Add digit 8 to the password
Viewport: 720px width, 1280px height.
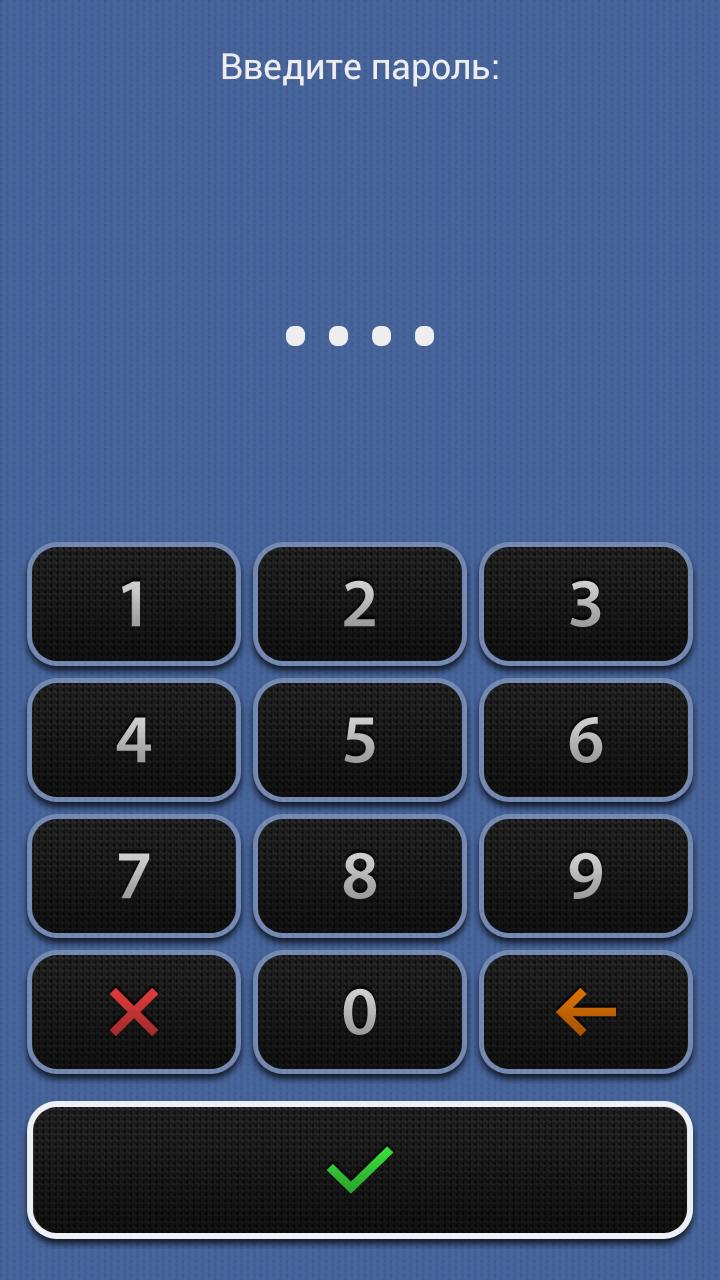pyautogui.click(x=360, y=876)
